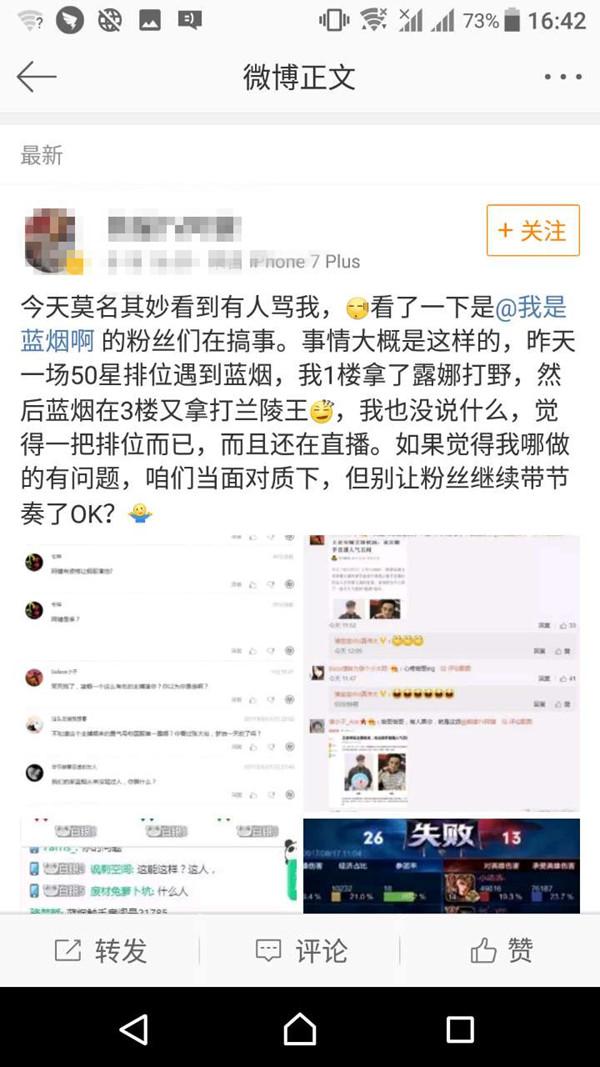Open the three-dot overflow menu
Screen dimensions: 600x1067
tap(562, 77)
